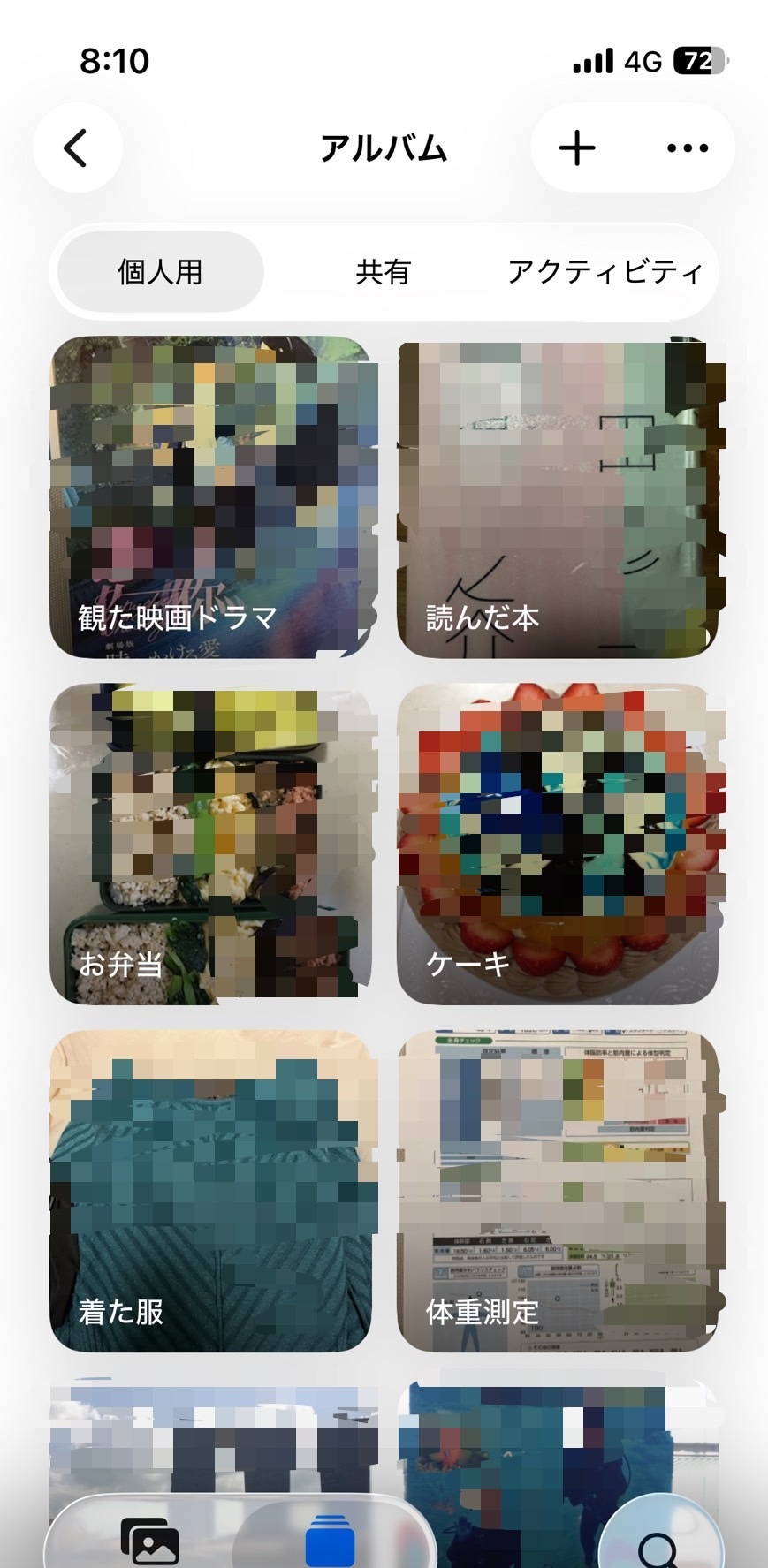The image size is (768, 1568).
Task: Open the お弁当 album
Action: coord(210,844)
